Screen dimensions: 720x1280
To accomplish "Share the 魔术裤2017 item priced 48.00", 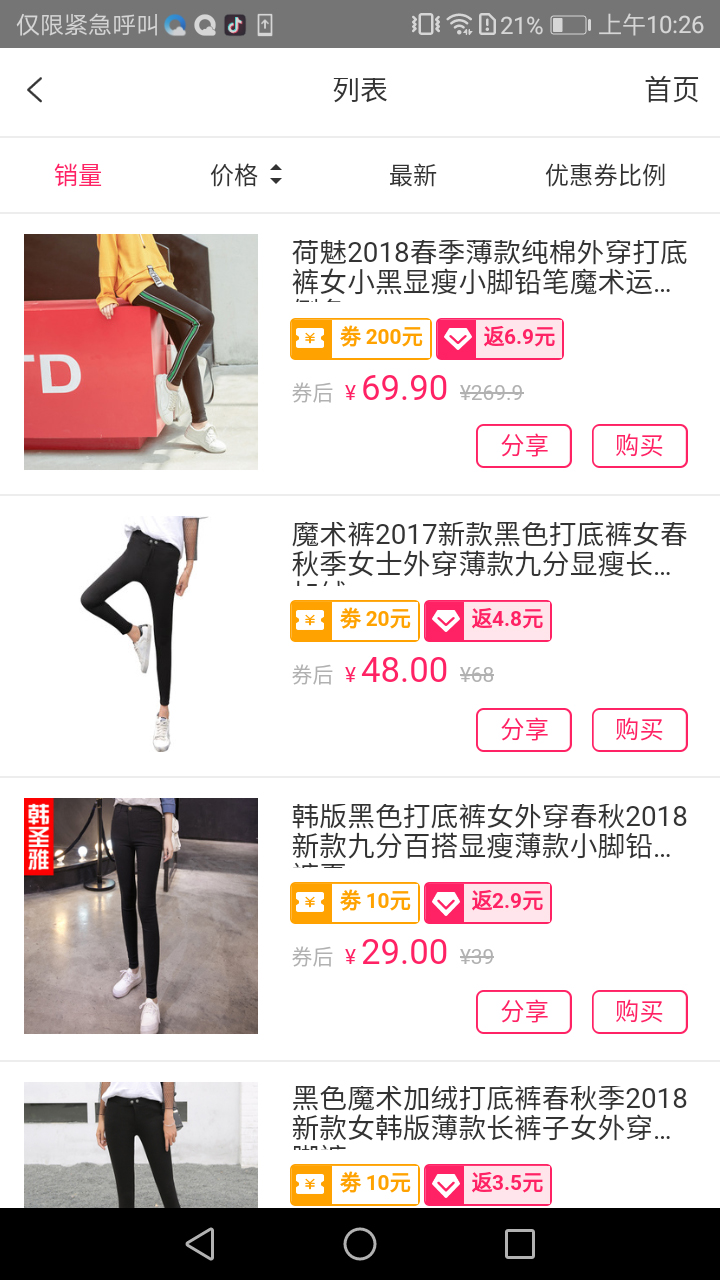I will pos(524,730).
